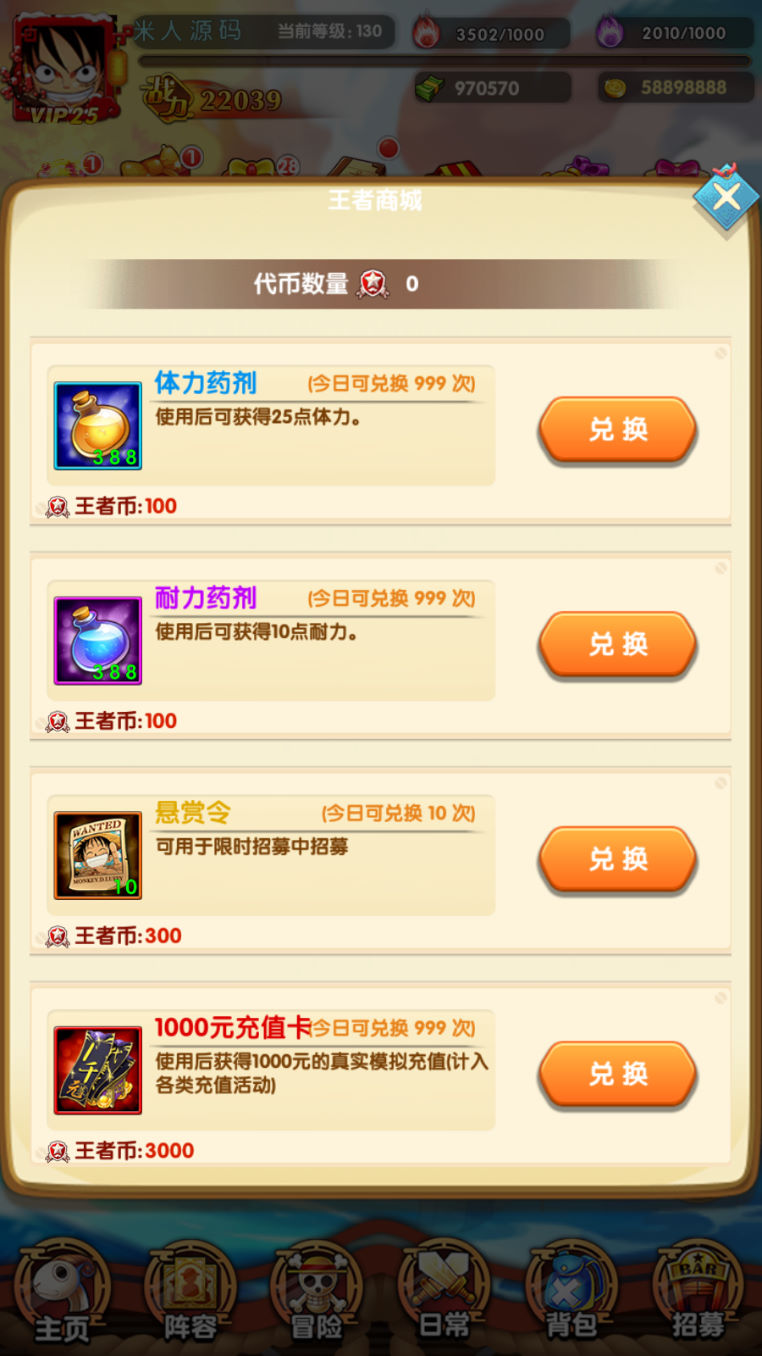
Task: Switch to 阵容 lineup tab
Action: [190, 1297]
